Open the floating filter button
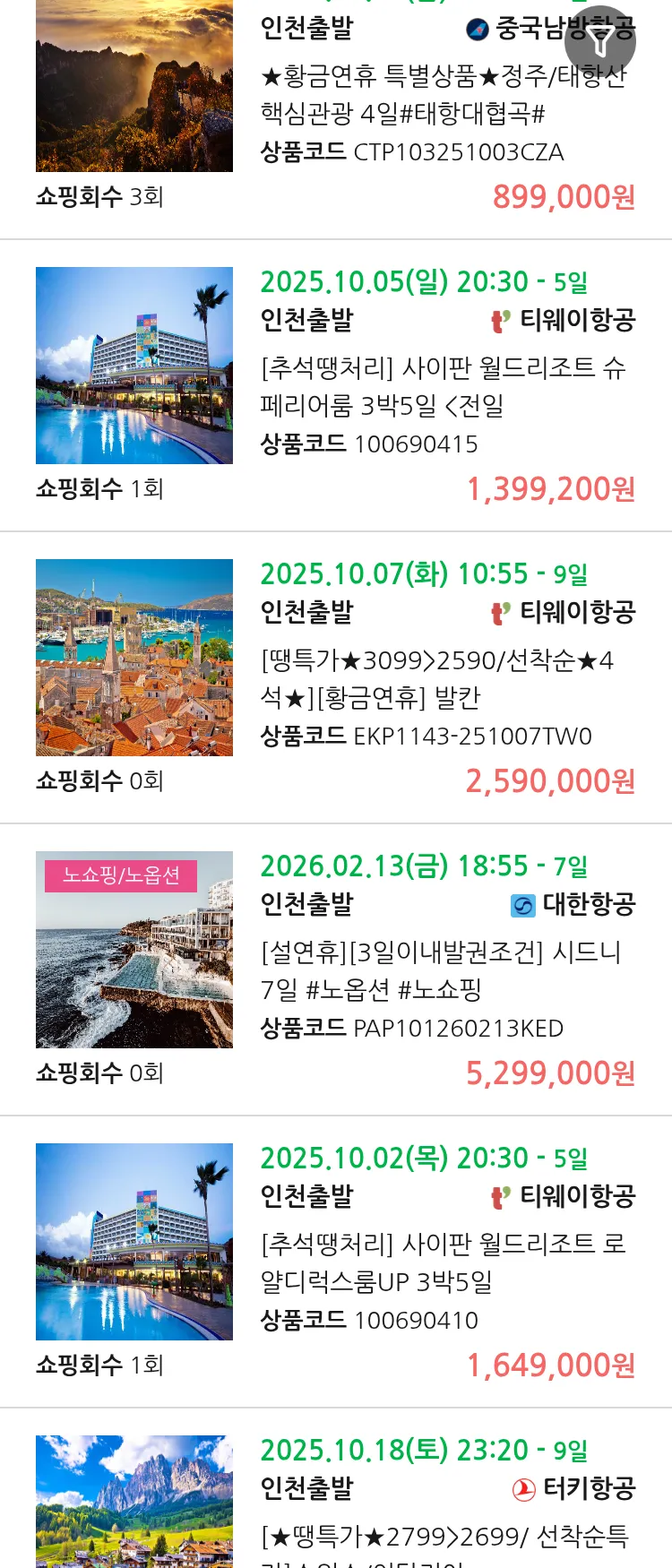672x1568 pixels. point(599,41)
